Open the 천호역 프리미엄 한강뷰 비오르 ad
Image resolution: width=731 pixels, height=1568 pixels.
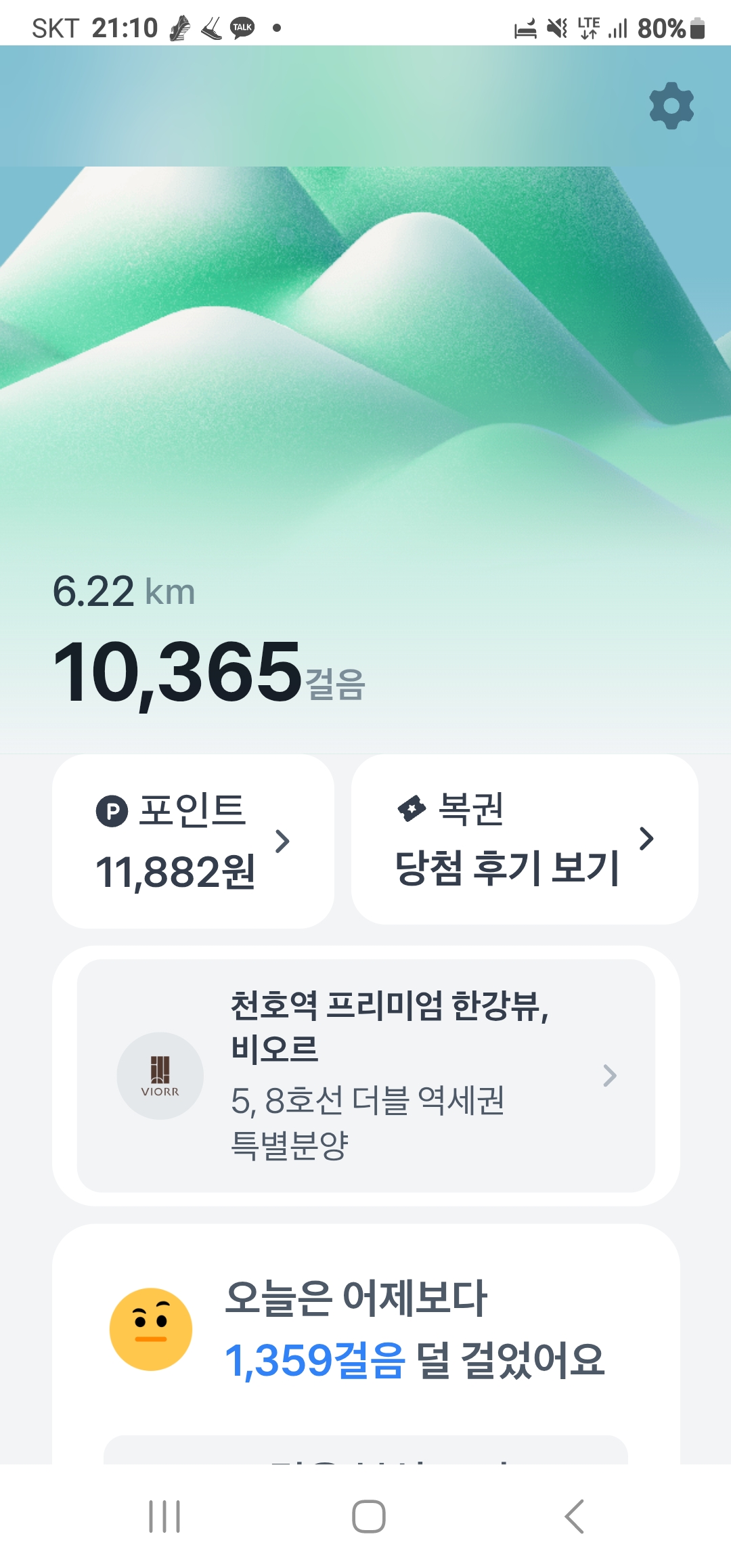tap(365, 1075)
